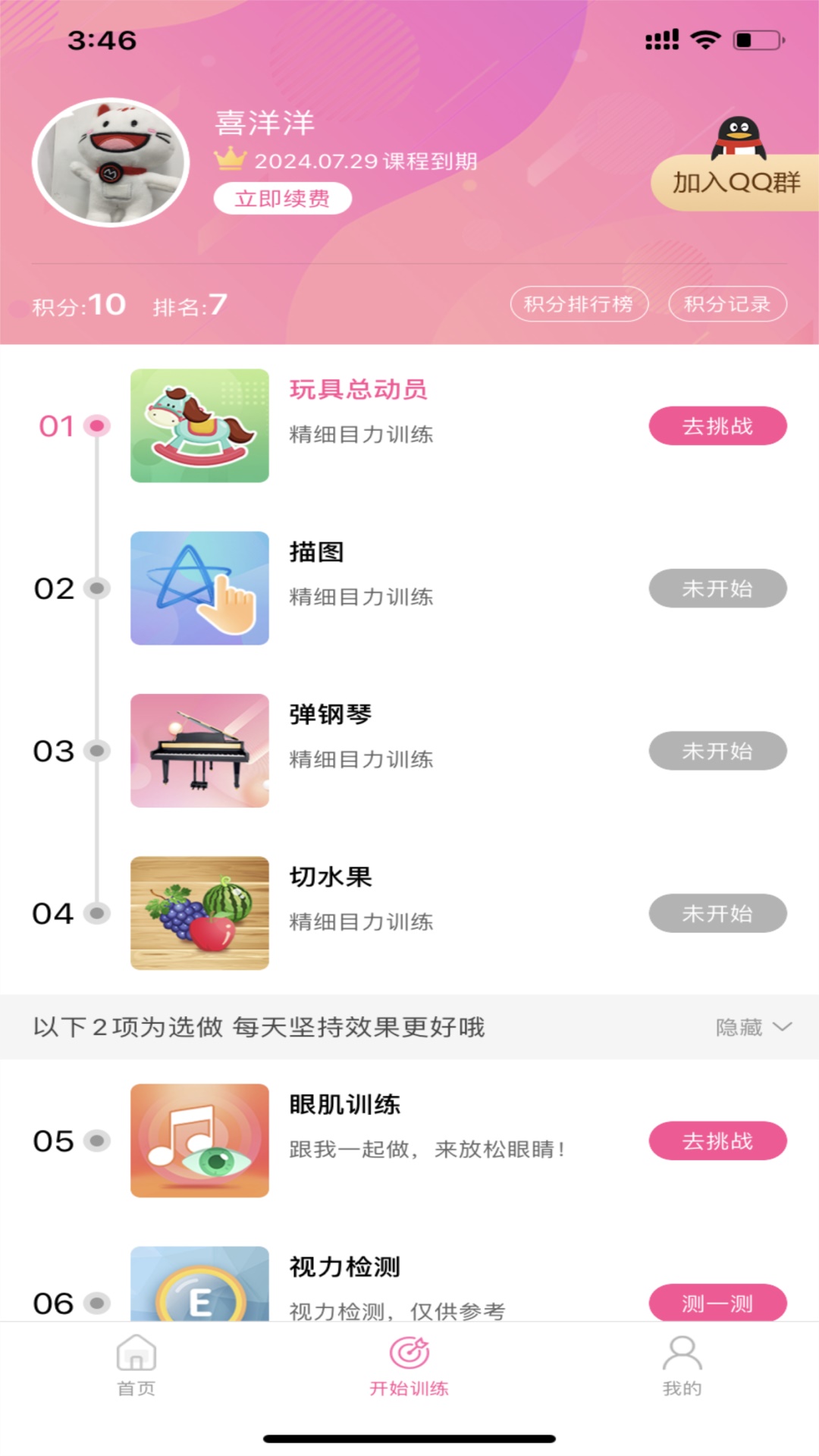Collapse the optional items via 隐藏 chevron

pyautogui.click(x=756, y=1028)
